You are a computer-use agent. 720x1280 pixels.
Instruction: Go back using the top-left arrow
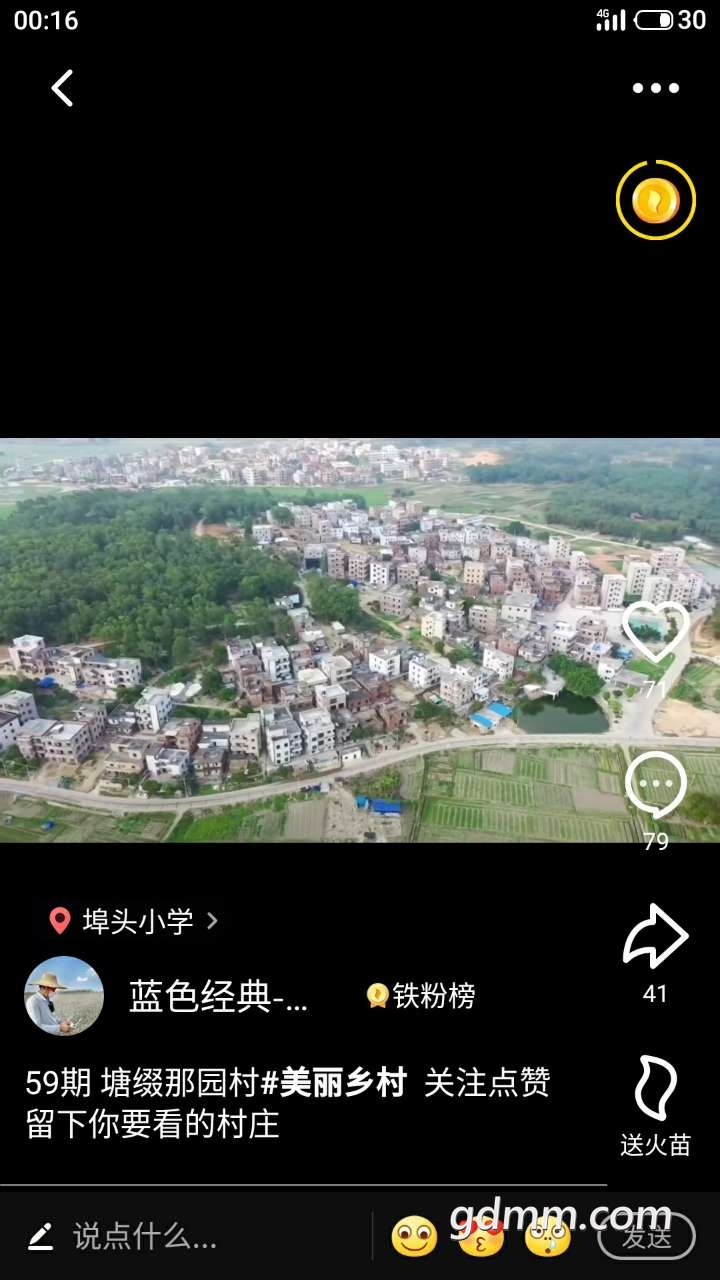coord(62,88)
